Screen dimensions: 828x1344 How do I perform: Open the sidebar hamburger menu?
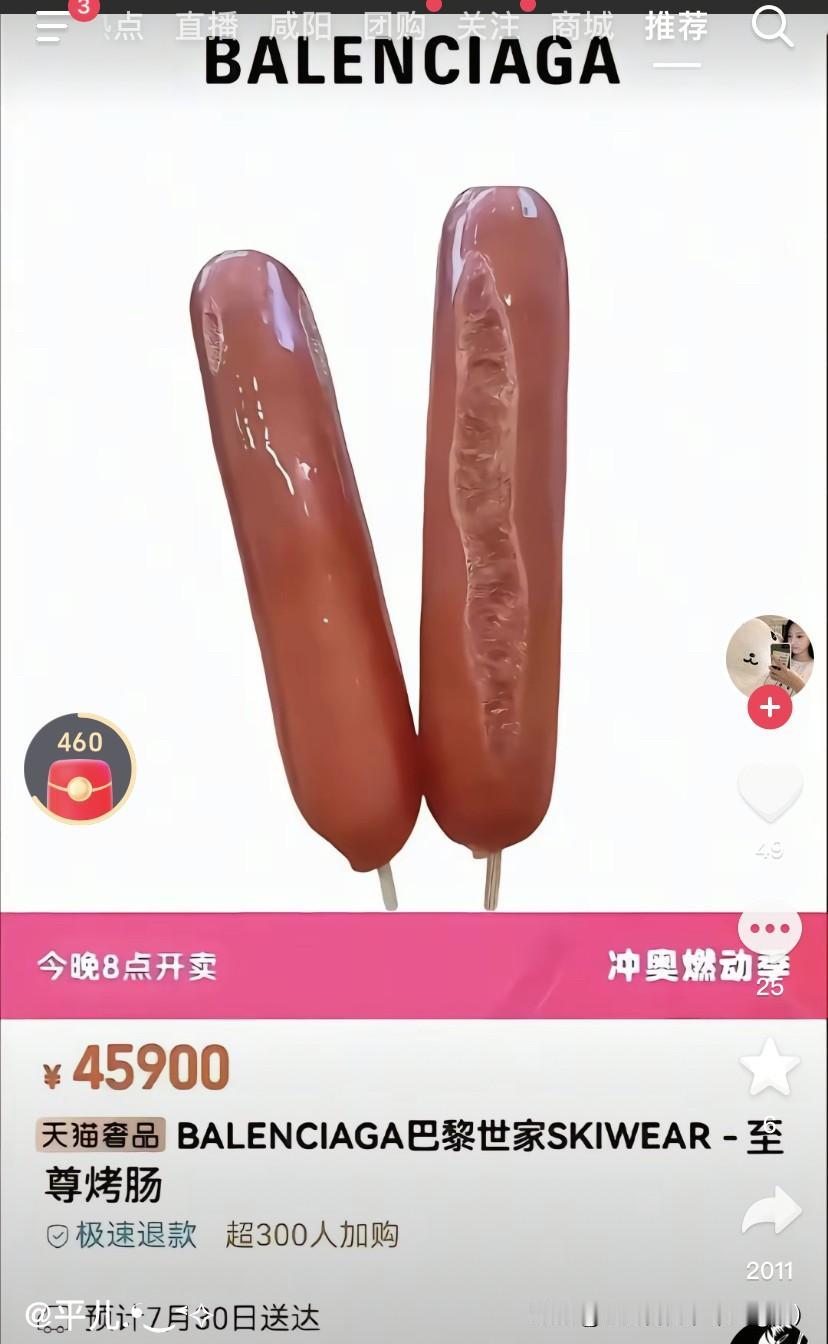[x=50, y=28]
